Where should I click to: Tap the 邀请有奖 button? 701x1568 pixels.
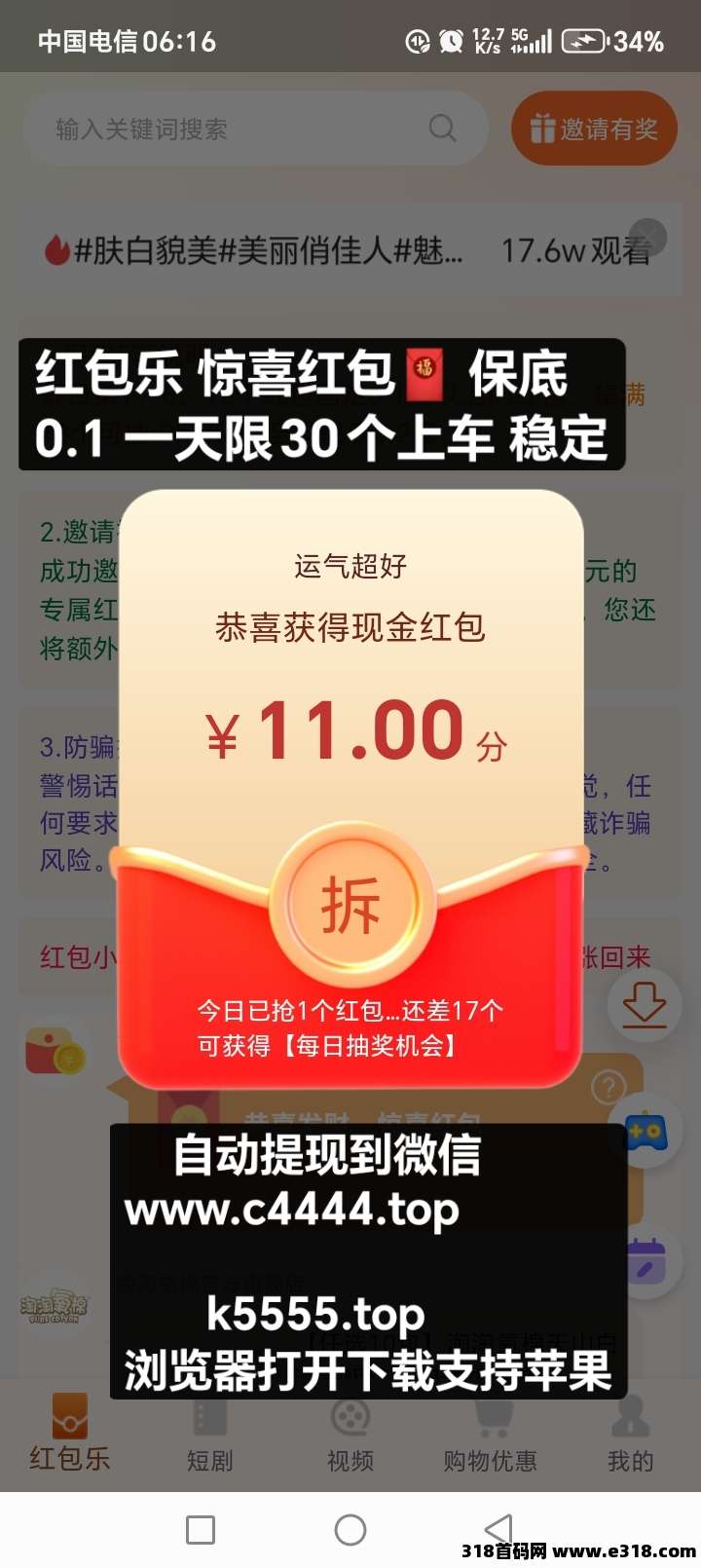[593, 128]
